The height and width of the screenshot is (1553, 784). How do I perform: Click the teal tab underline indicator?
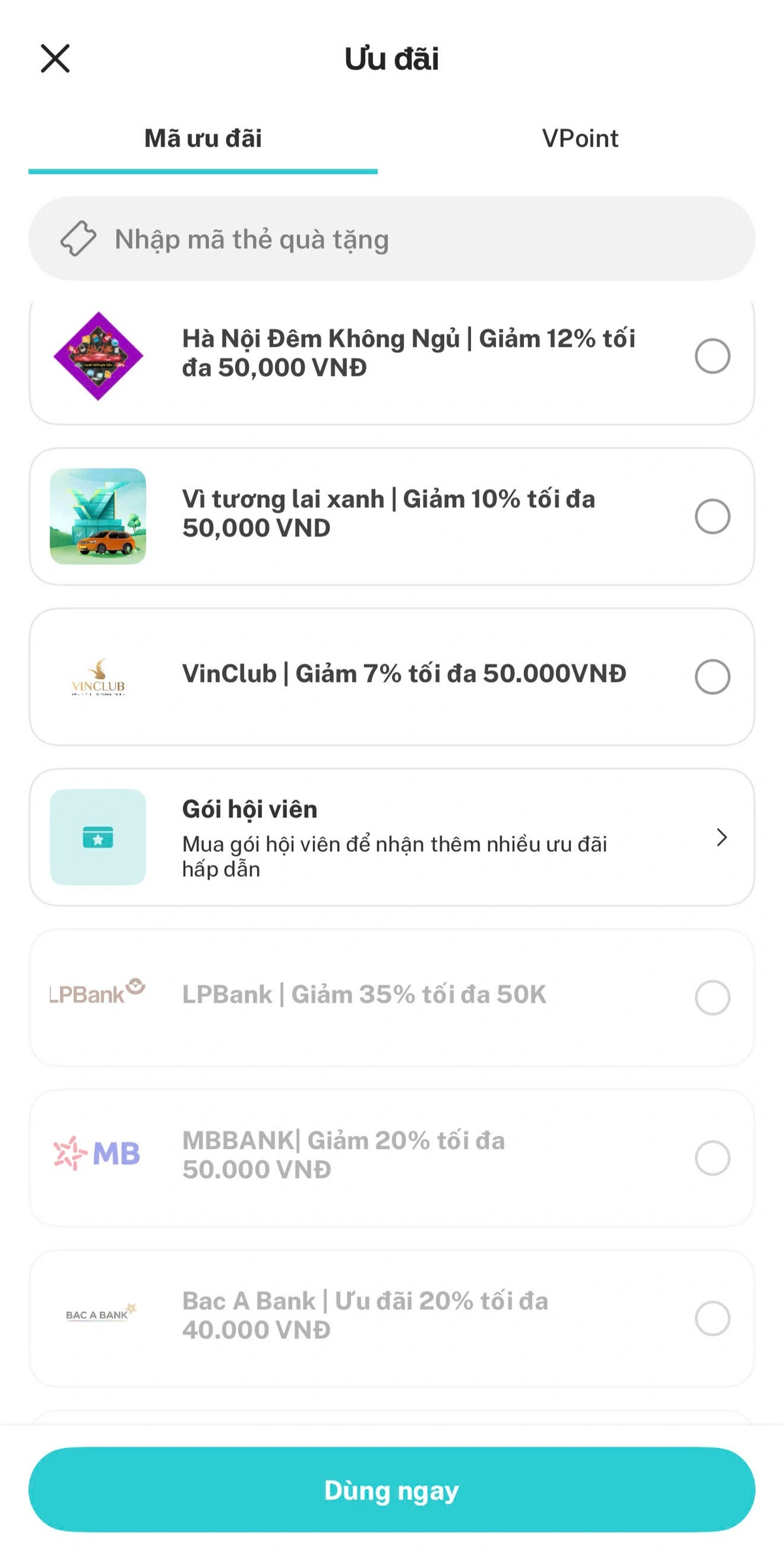point(203,172)
